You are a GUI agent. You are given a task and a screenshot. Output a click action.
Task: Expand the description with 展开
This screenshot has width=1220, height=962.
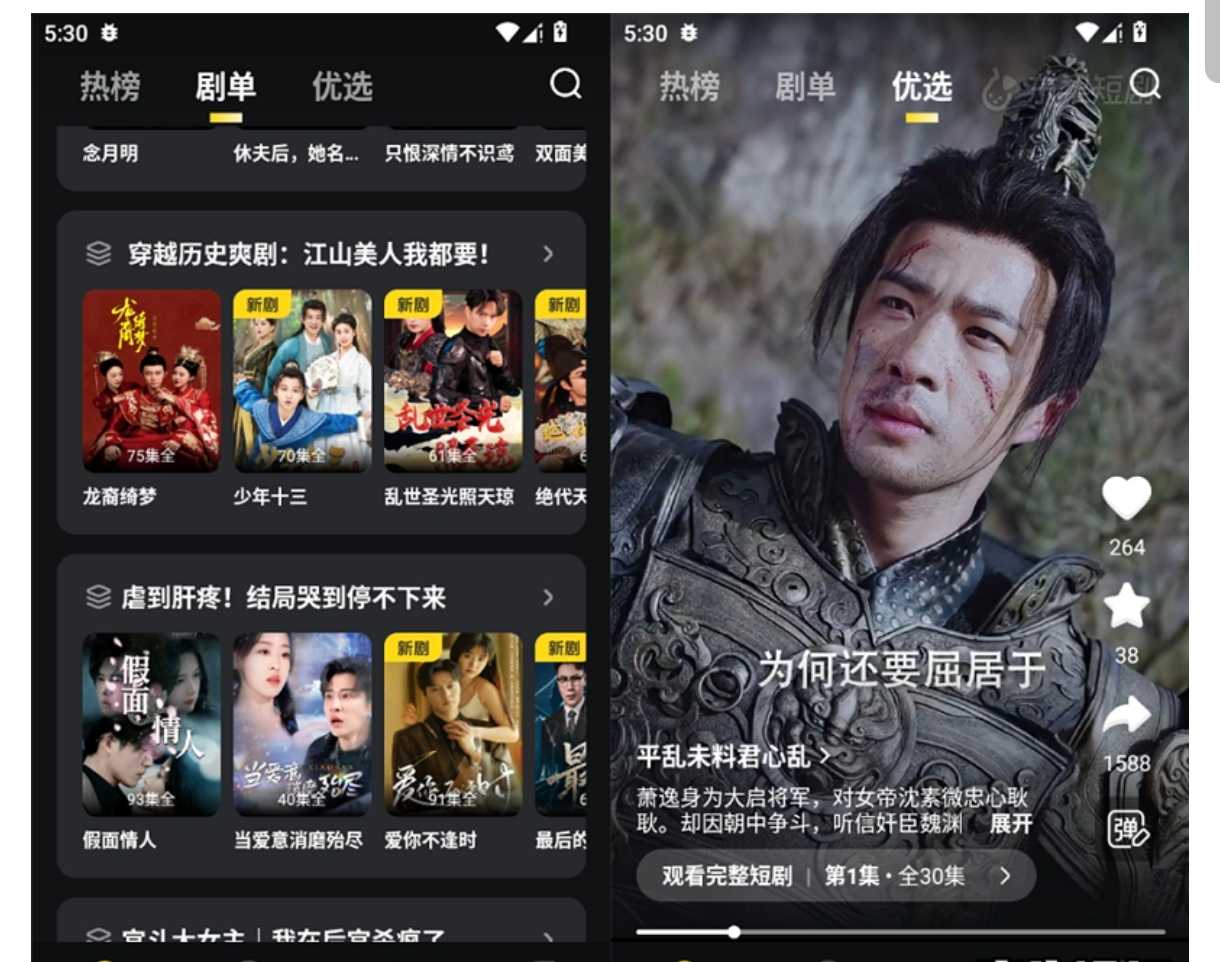pyautogui.click(x=1010, y=824)
